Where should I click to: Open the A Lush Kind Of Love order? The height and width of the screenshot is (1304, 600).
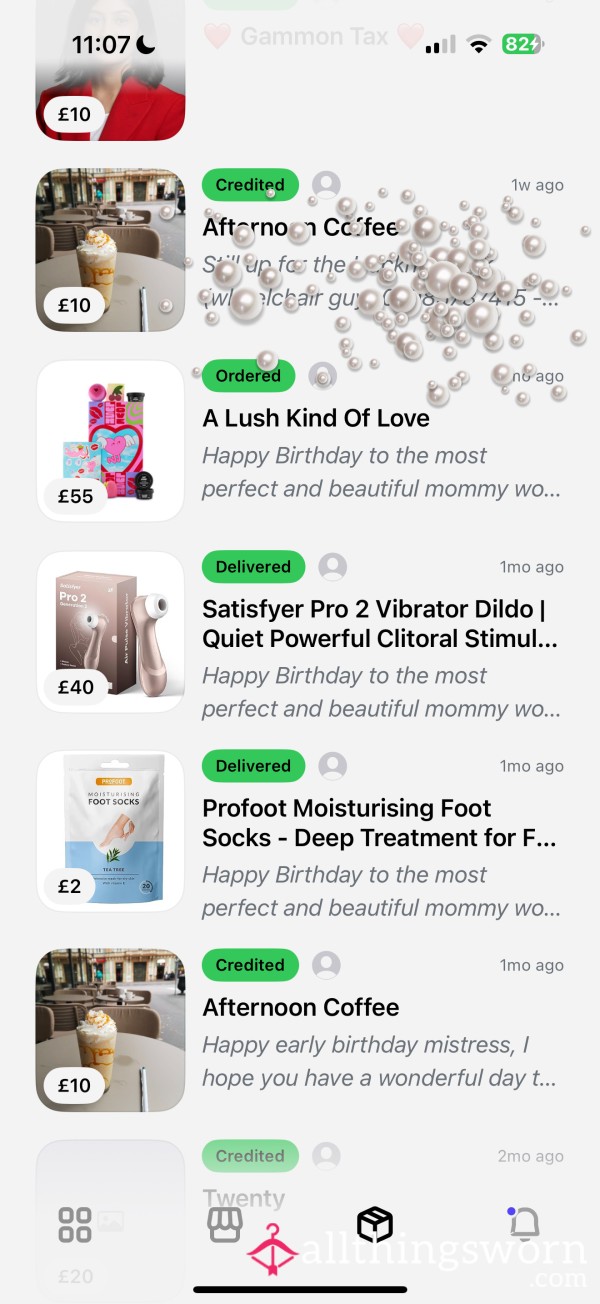(x=300, y=441)
